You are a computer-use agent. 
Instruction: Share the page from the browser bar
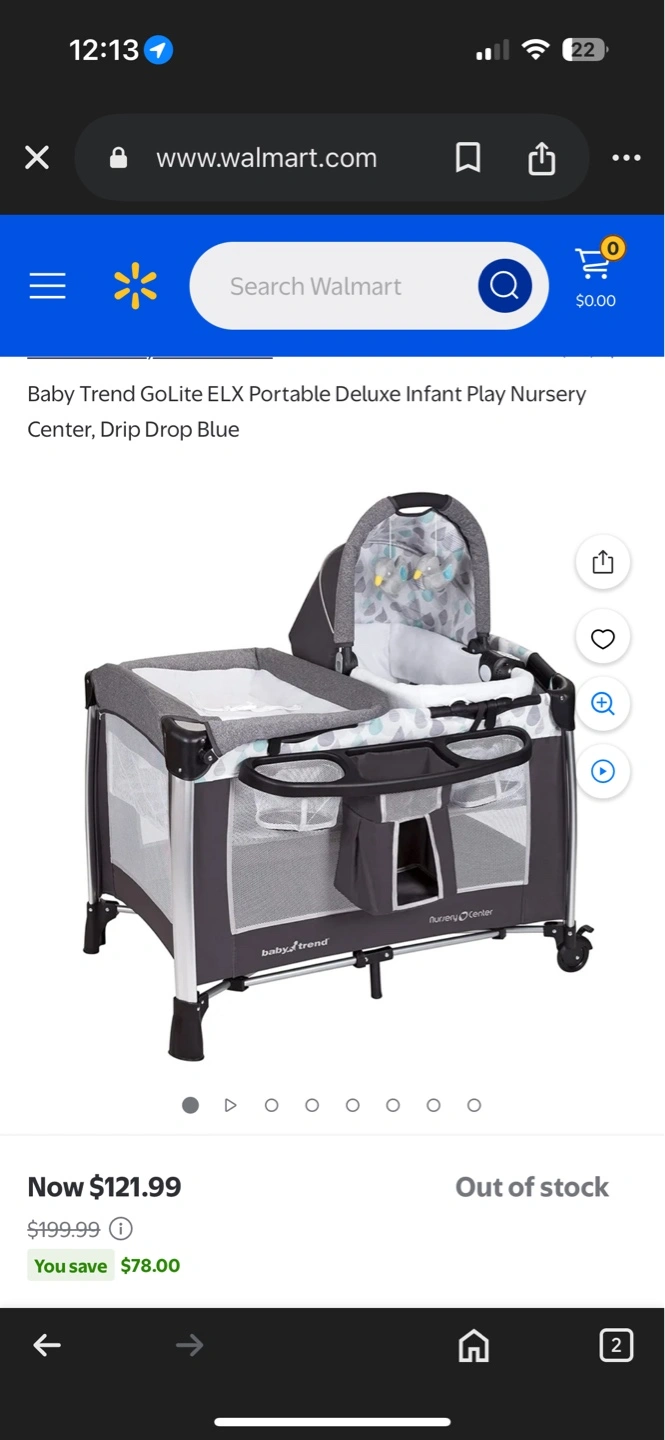(x=541, y=158)
